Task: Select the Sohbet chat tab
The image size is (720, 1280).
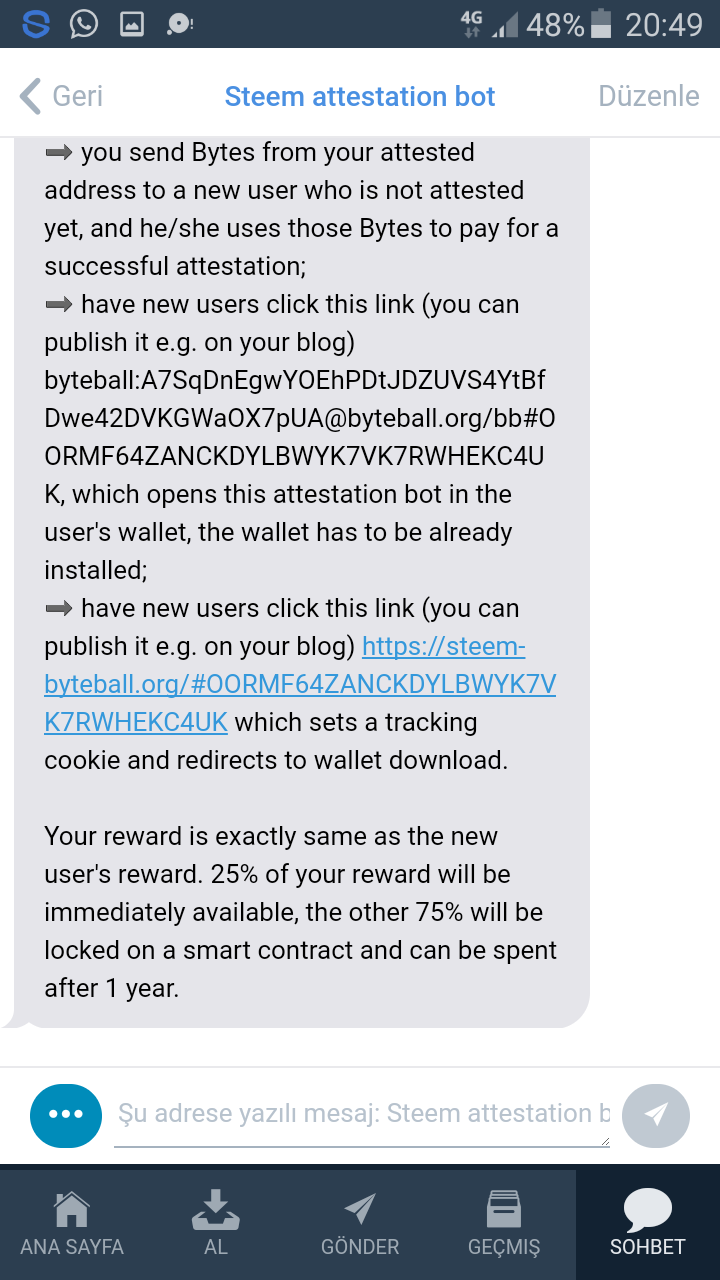Action: [648, 1224]
